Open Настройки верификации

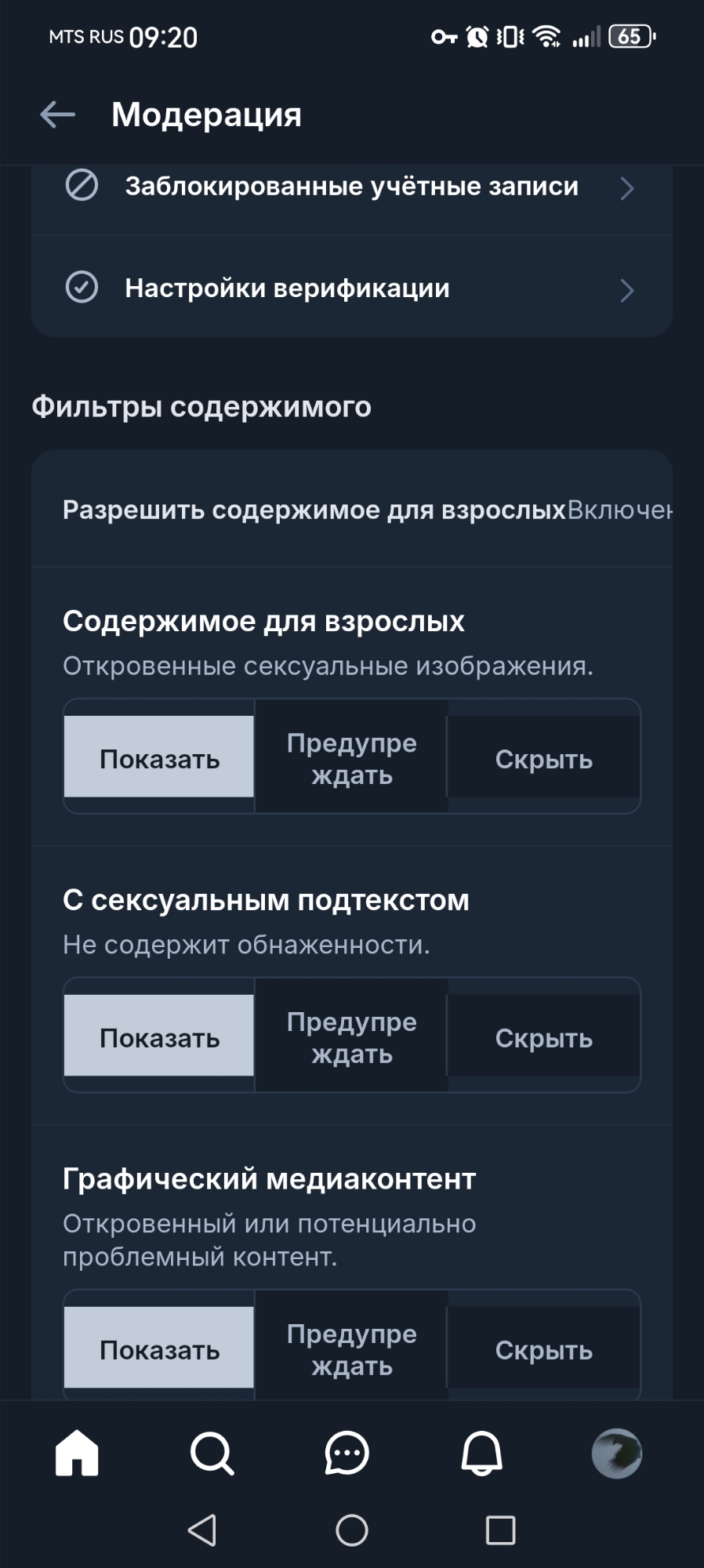351,289
